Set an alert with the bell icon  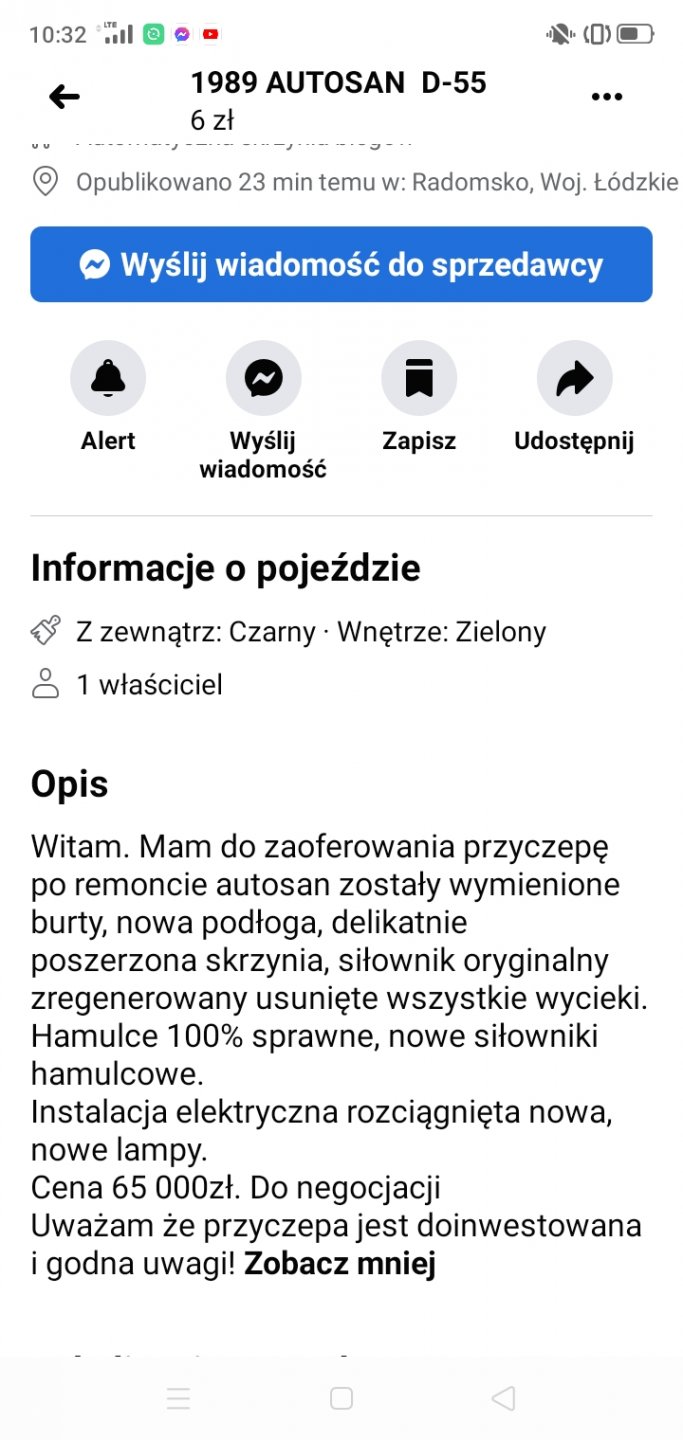point(108,379)
